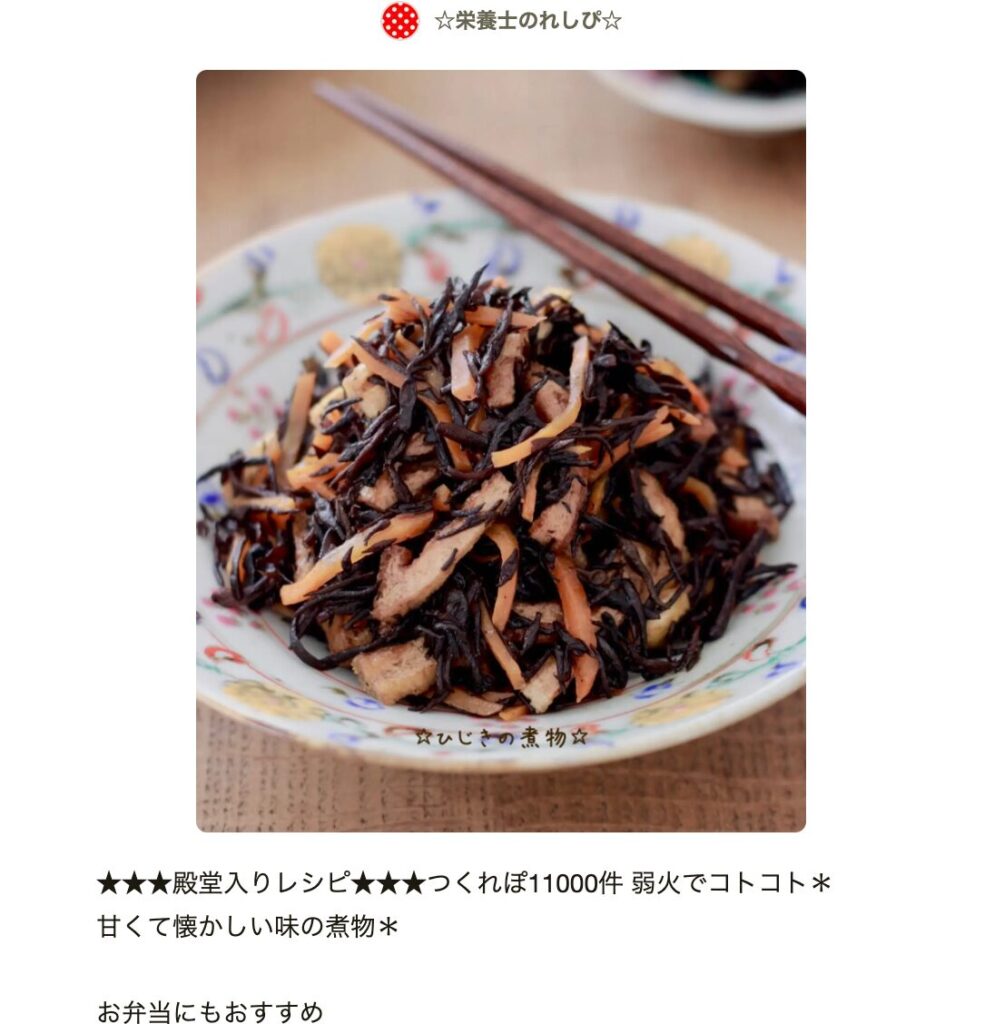View the ひじきの煮物 recipe photo
The image size is (1004, 1024).
pyautogui.click(x=500, y=450)
